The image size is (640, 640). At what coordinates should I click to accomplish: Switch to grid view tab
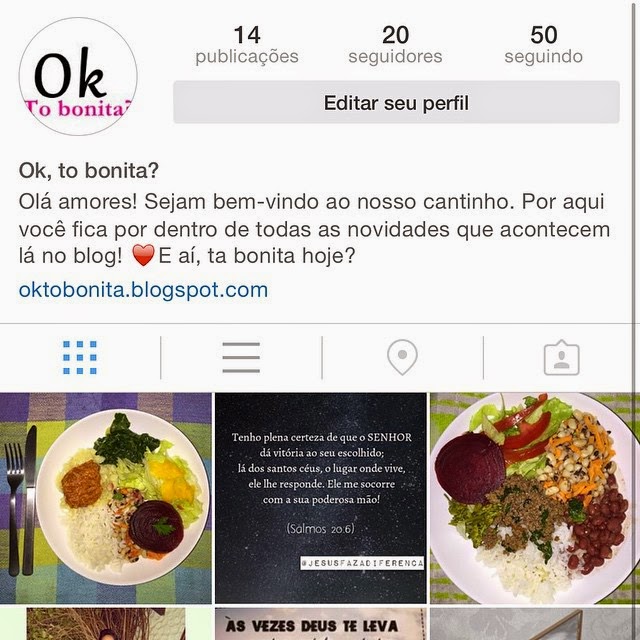click(80, 357)
